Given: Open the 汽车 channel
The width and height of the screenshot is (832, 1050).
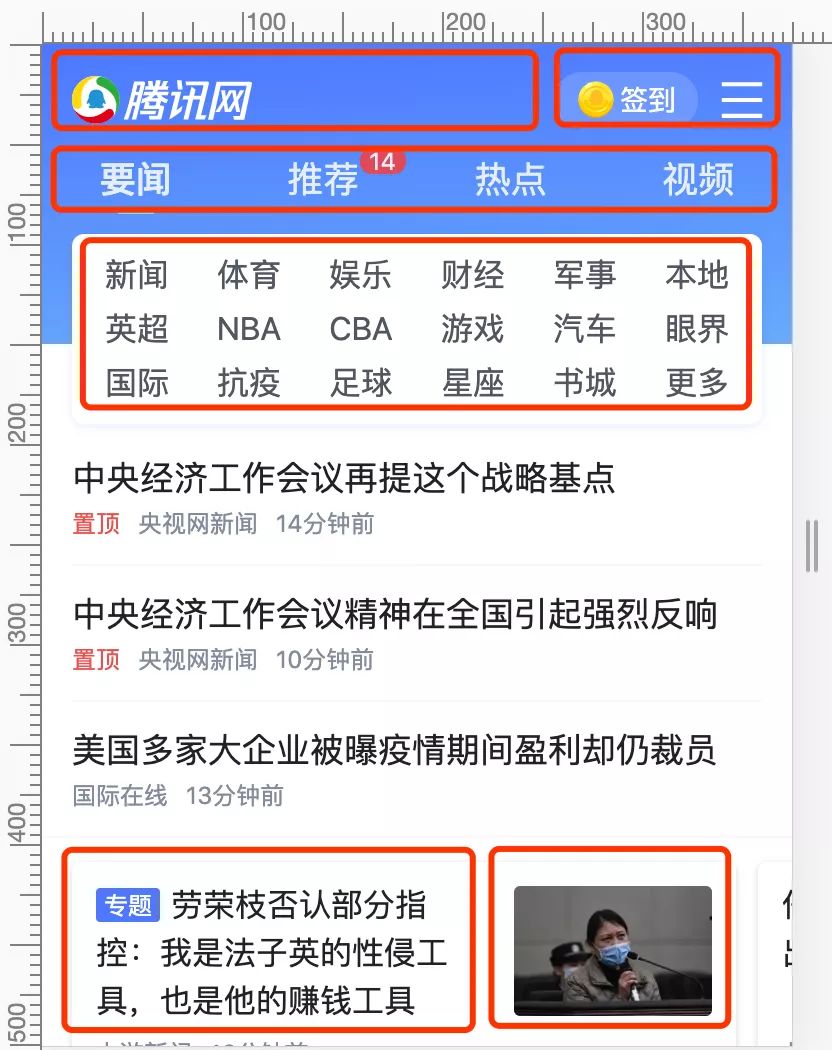Looking at the screenshot, I should (x=585, y=329).
